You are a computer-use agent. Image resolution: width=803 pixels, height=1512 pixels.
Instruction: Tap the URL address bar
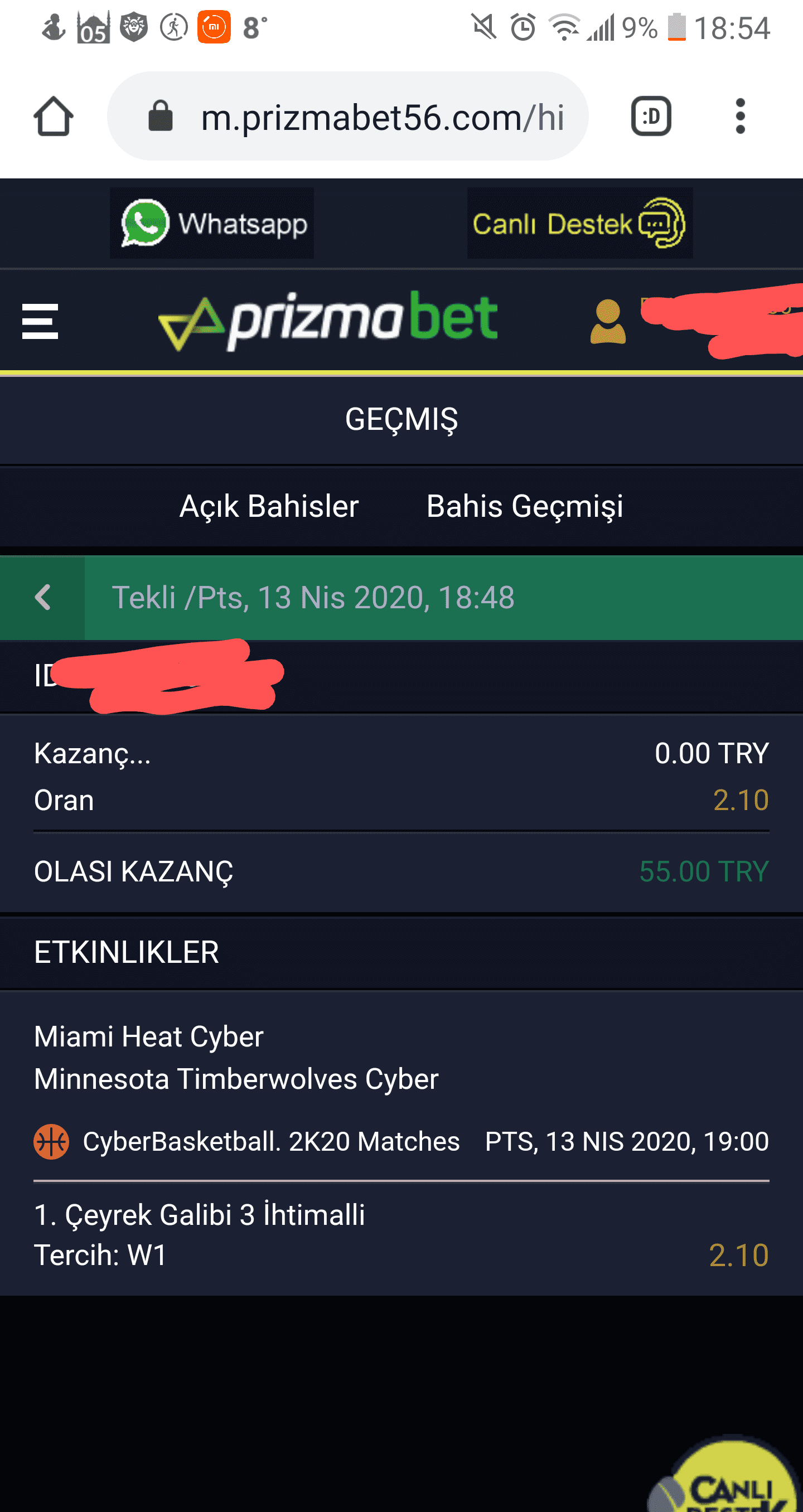347,116
